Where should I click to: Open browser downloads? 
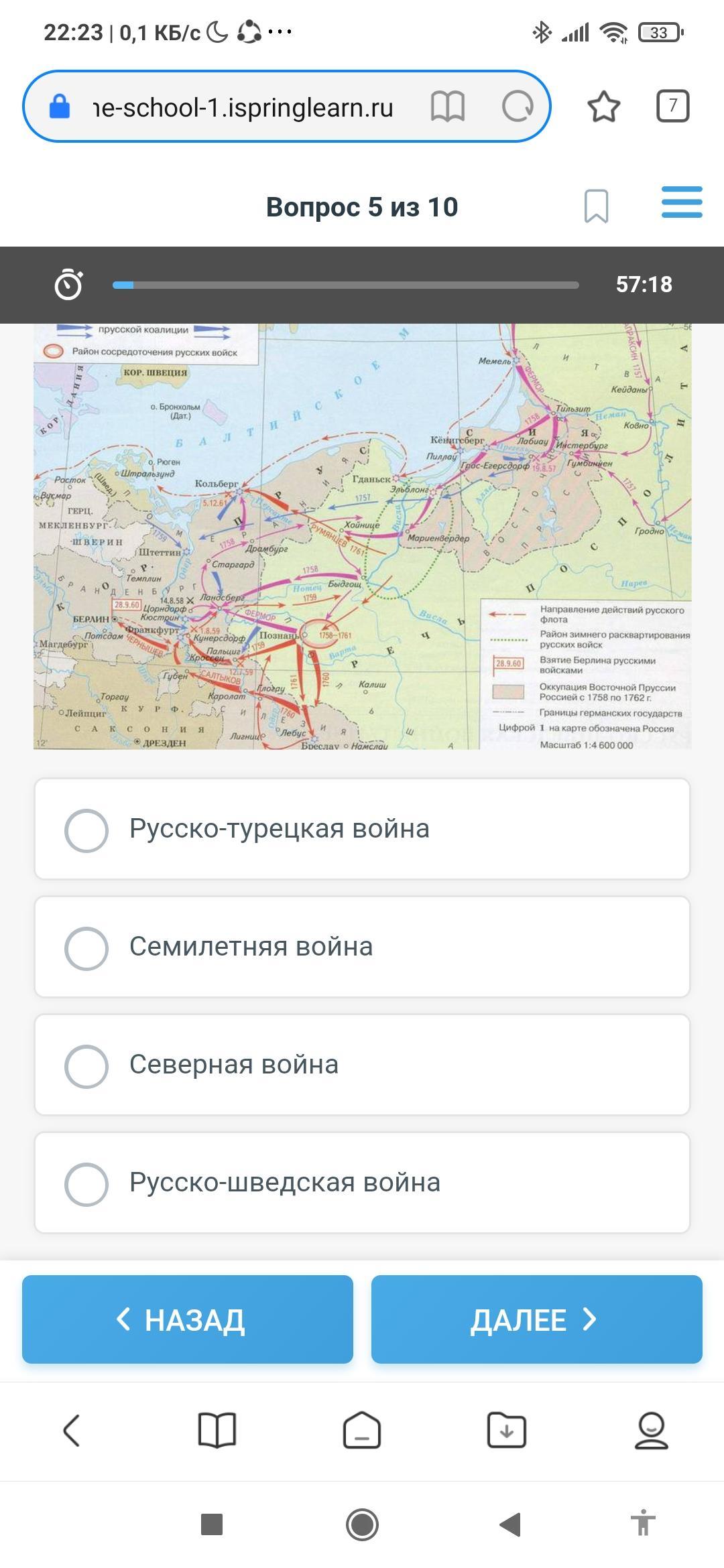[507, 1431]
